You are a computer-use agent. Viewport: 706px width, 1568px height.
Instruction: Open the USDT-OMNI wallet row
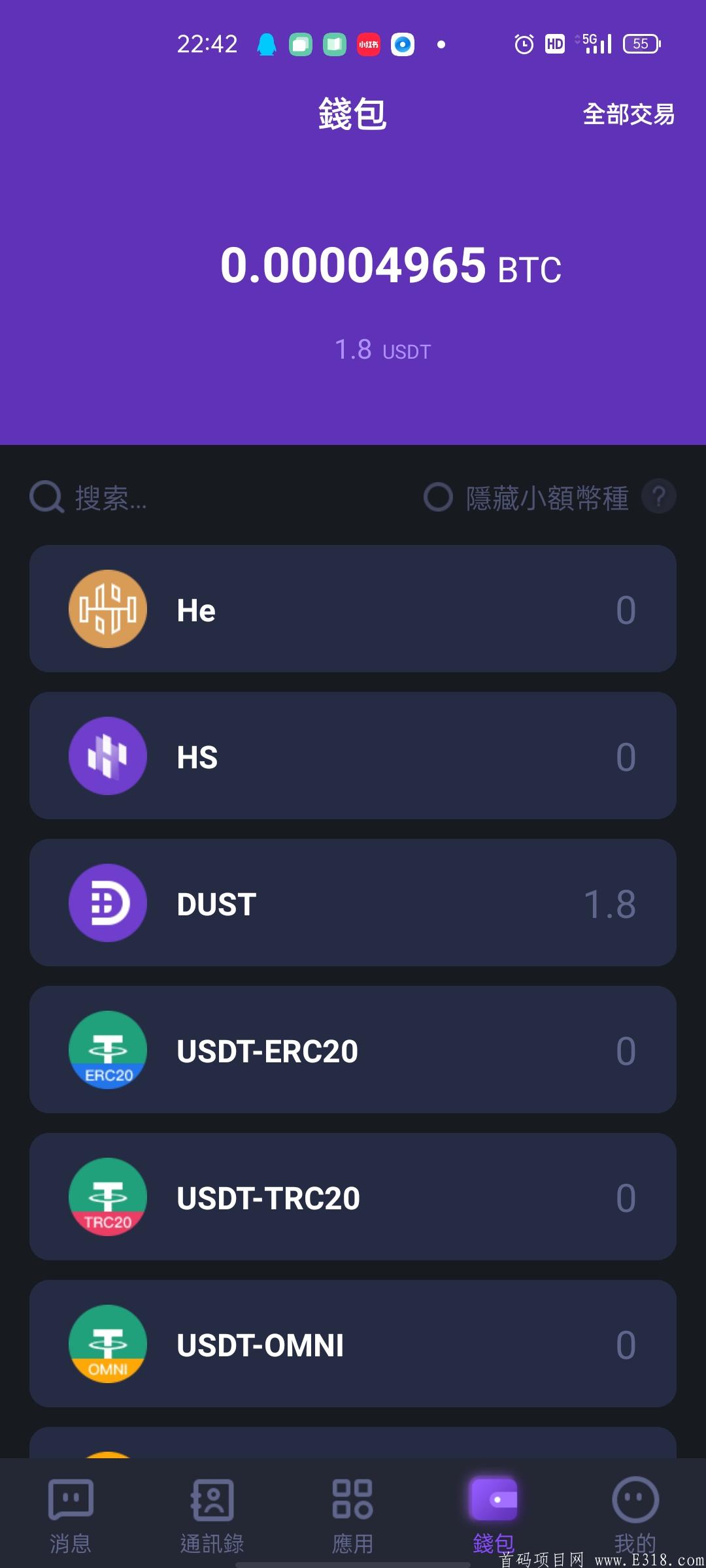tap(353, 1344)
